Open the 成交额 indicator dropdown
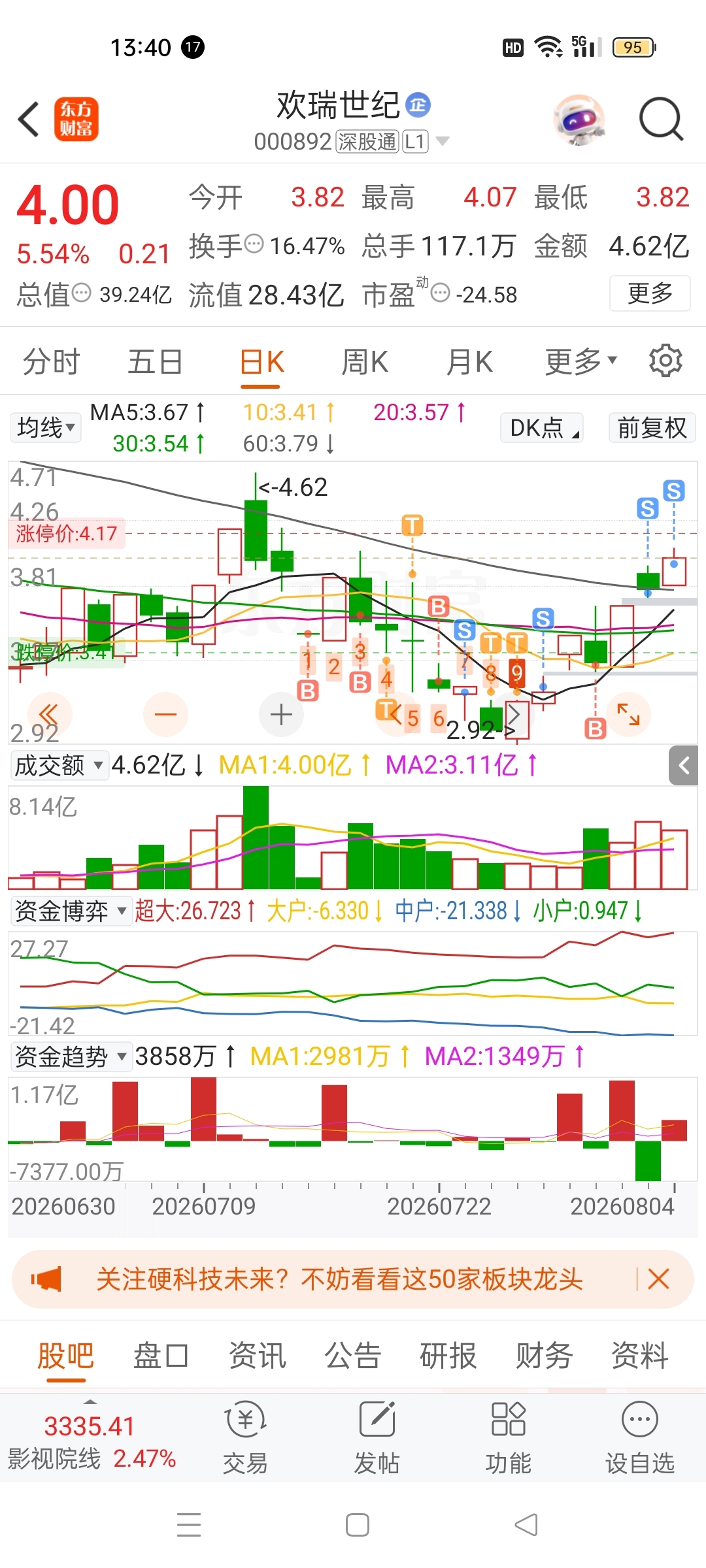The image size is (706, 1568). pyautogui.click(x=59, y=765)
